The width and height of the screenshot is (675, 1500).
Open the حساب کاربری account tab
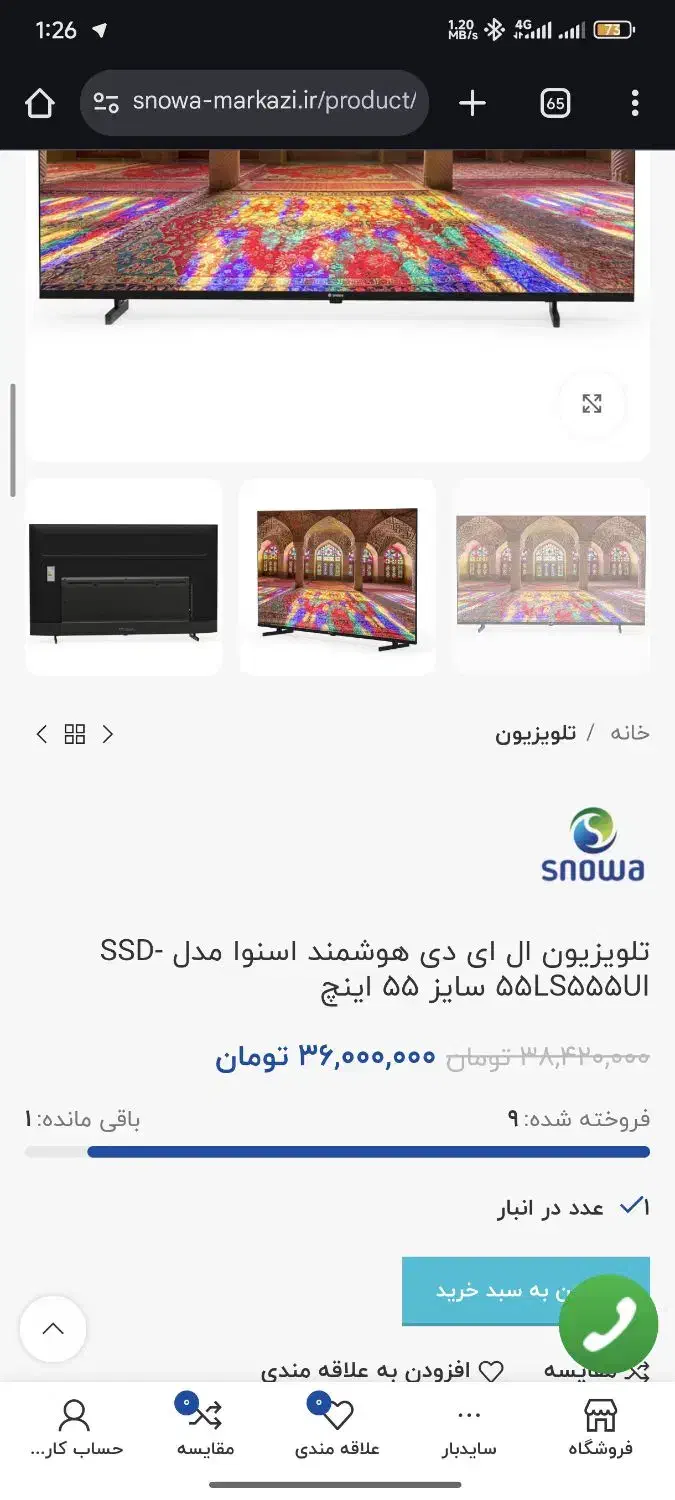(x=75, y=1428)
